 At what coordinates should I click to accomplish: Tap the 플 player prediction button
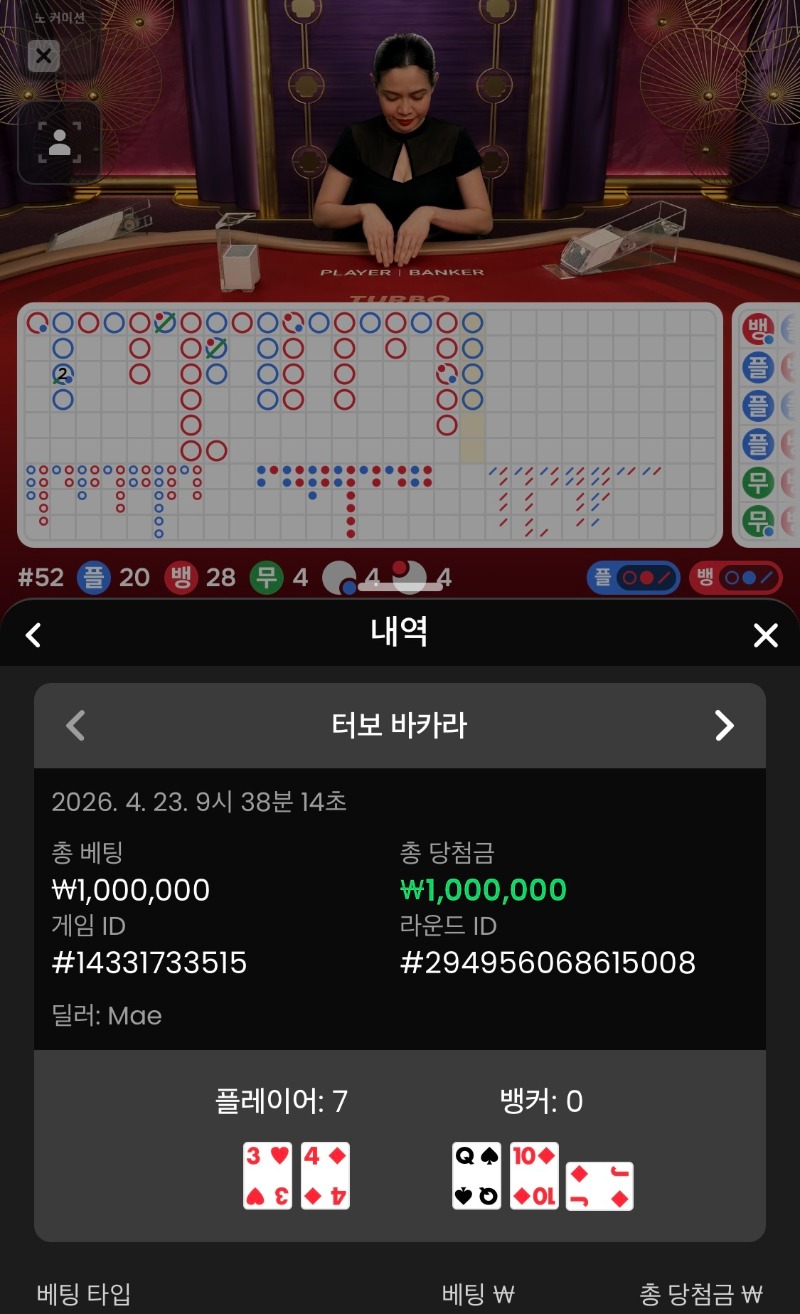pos(633,578)
